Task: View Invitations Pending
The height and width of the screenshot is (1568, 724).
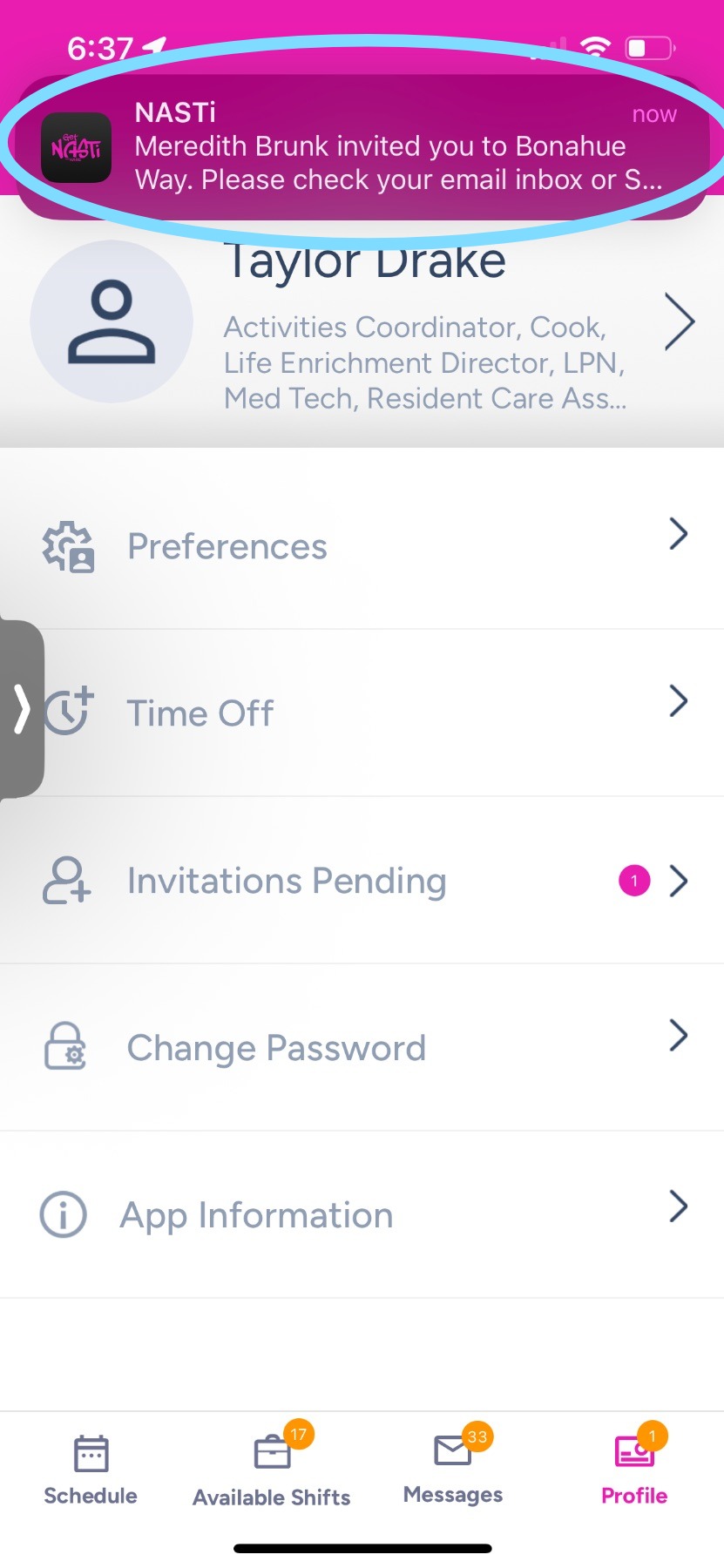Action: tap(362, 881)
